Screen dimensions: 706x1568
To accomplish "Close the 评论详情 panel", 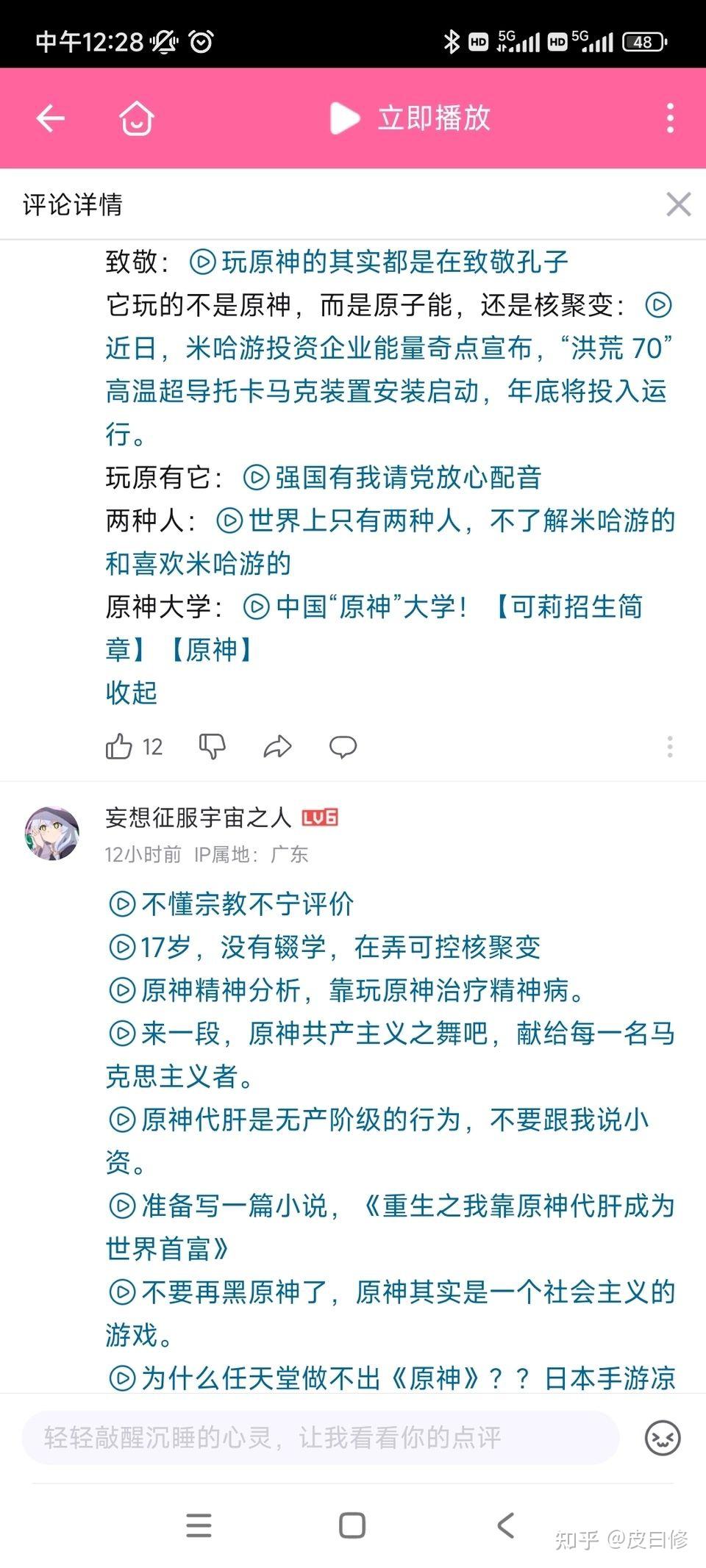I will point(678,204).
